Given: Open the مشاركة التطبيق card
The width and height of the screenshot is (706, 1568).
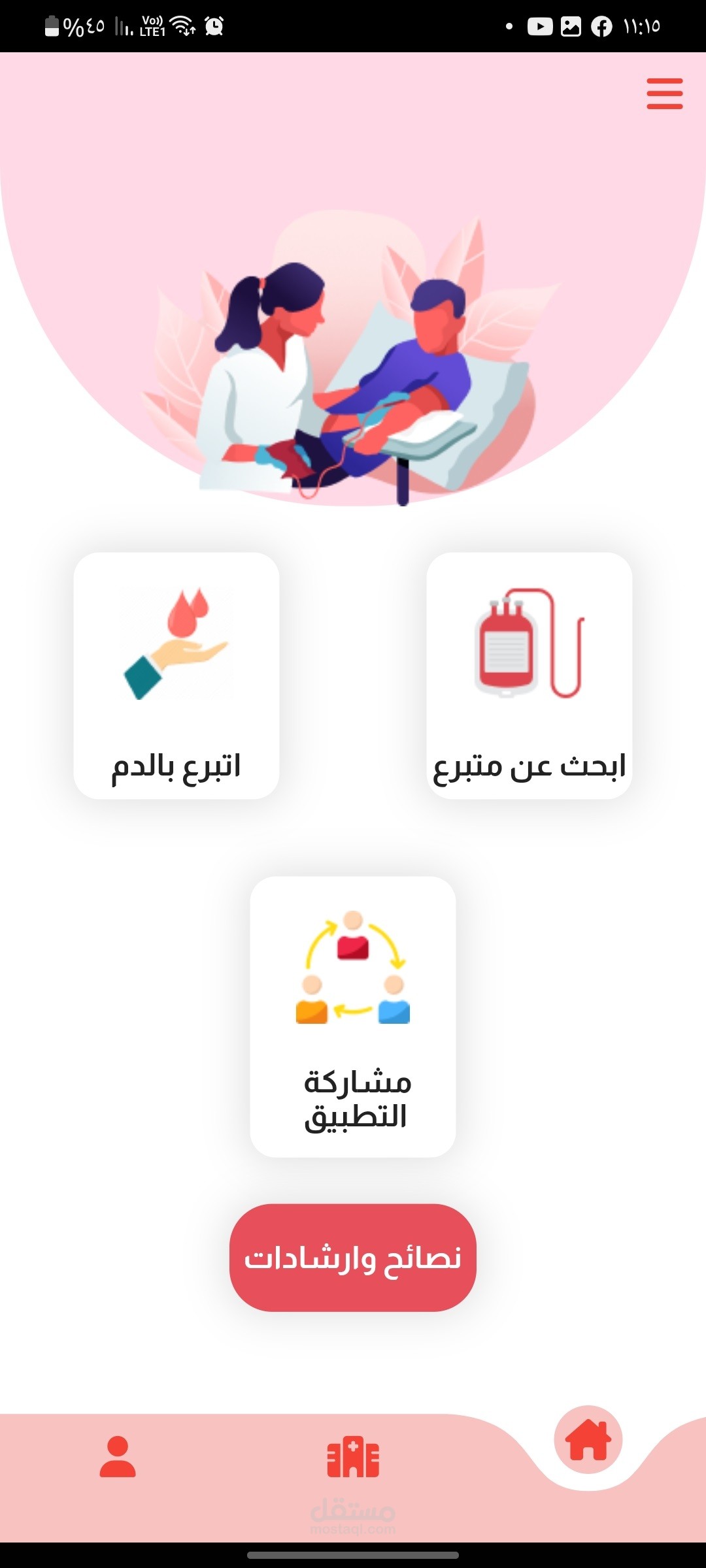Looking at the screenshot, I should pyautogui.click(x=353, y=1016).
